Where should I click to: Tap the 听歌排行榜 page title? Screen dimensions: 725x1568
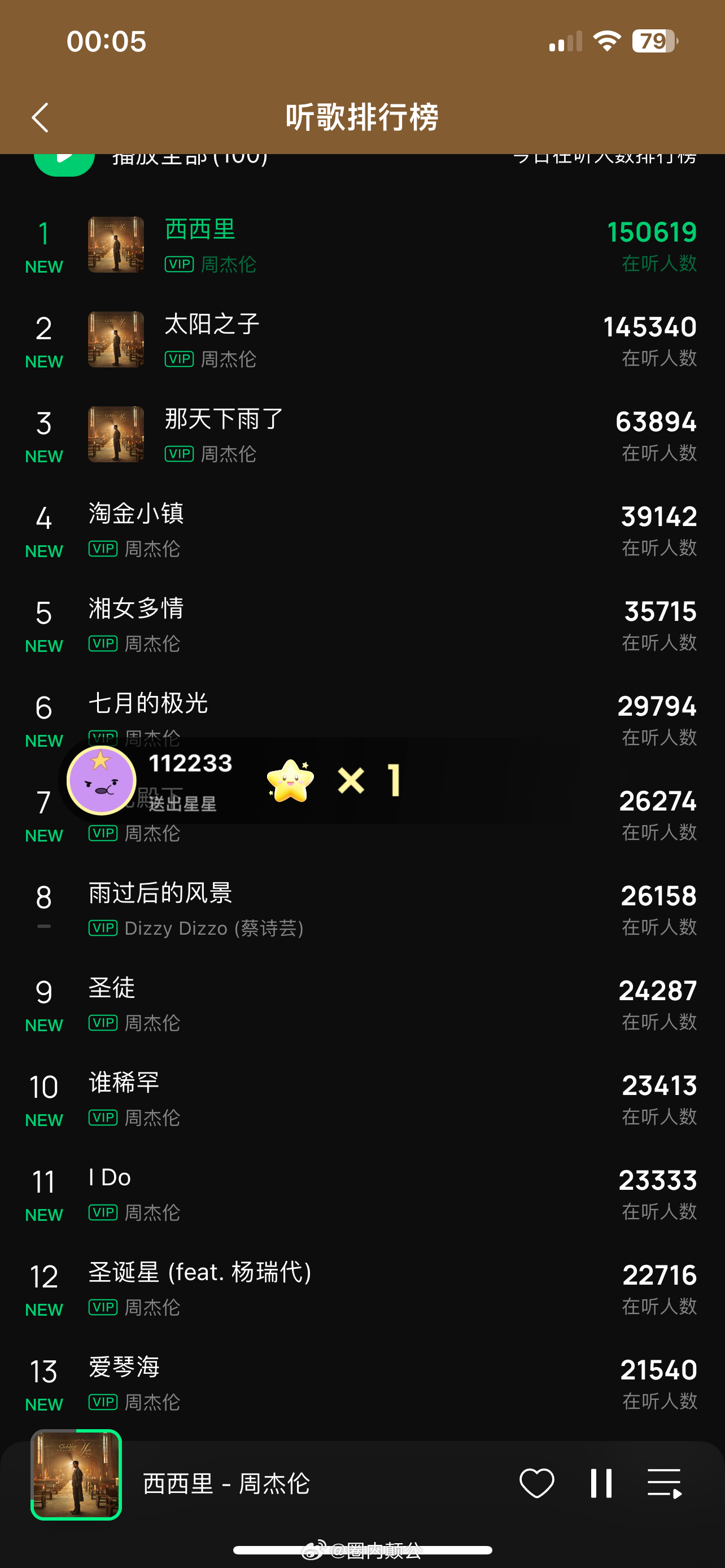(362, 117)
